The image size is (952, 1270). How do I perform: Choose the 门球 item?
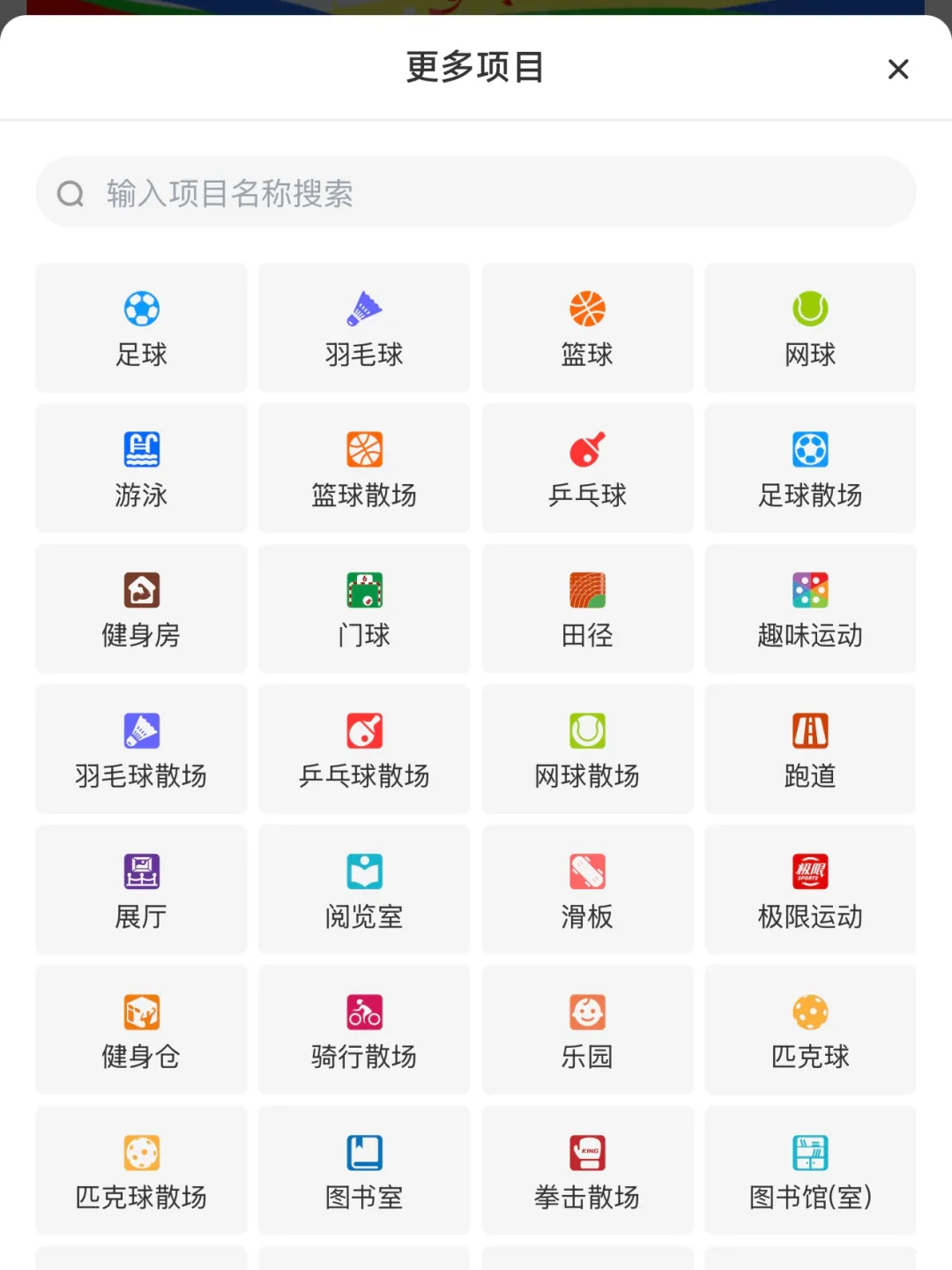point(364,609)
